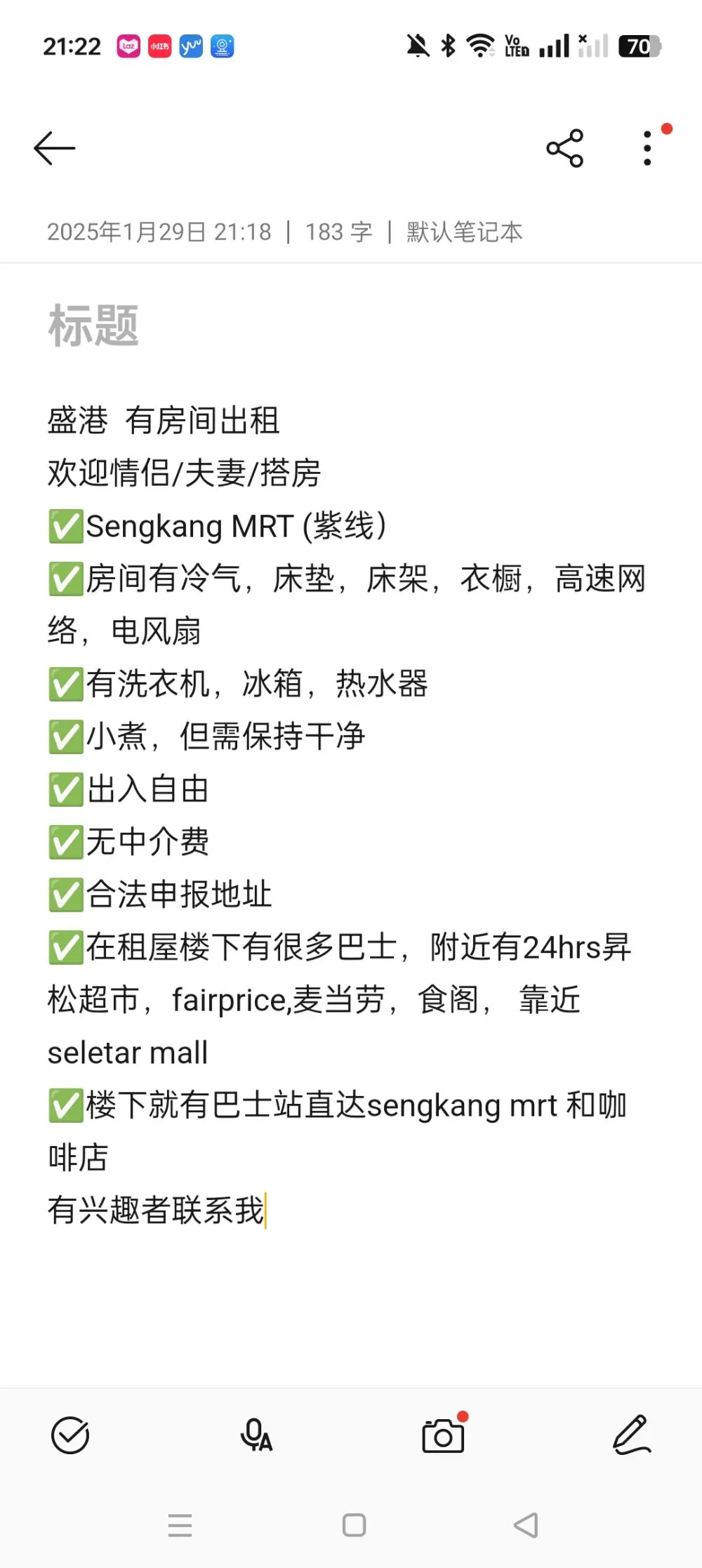Open the 默认笔记本 notebook selector

[465, 232]
